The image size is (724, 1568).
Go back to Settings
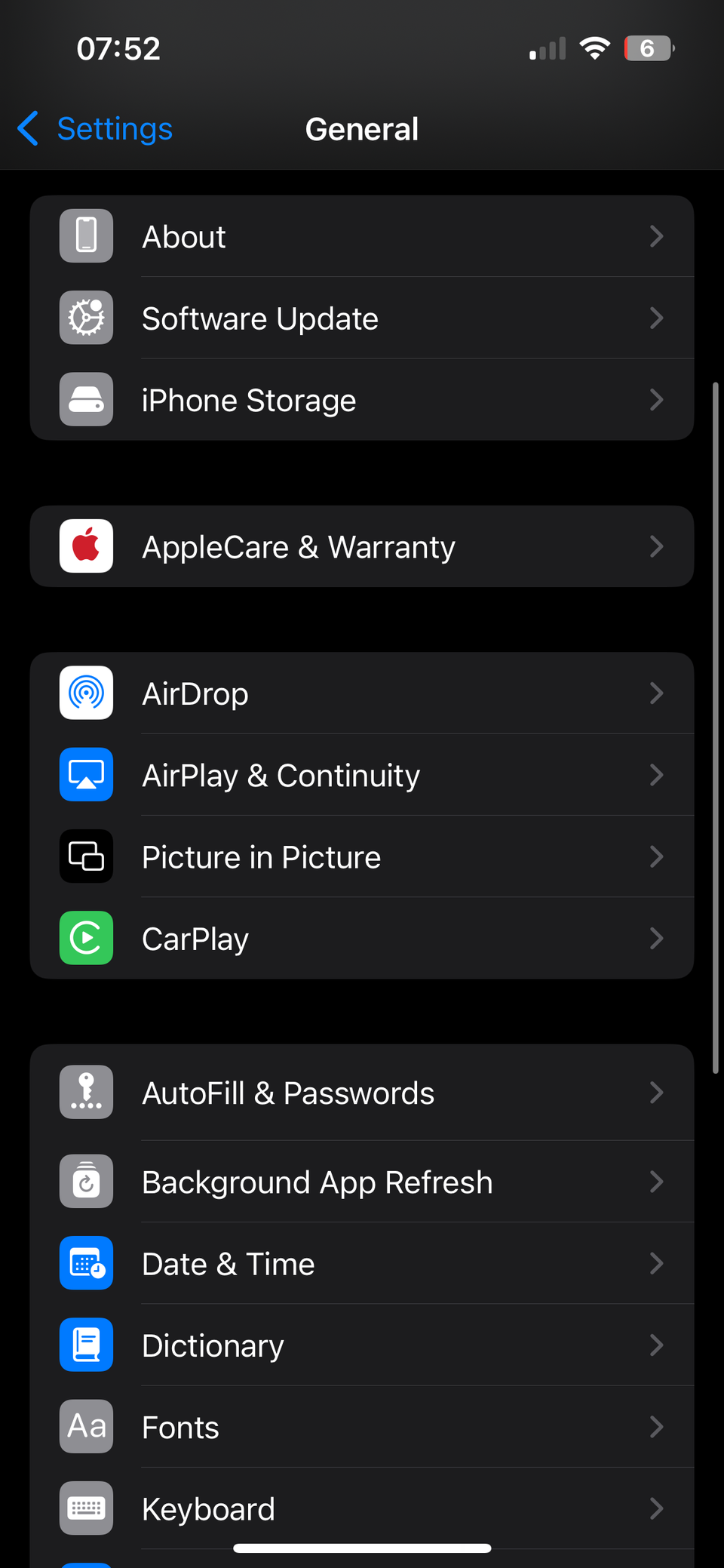point(92,128)
